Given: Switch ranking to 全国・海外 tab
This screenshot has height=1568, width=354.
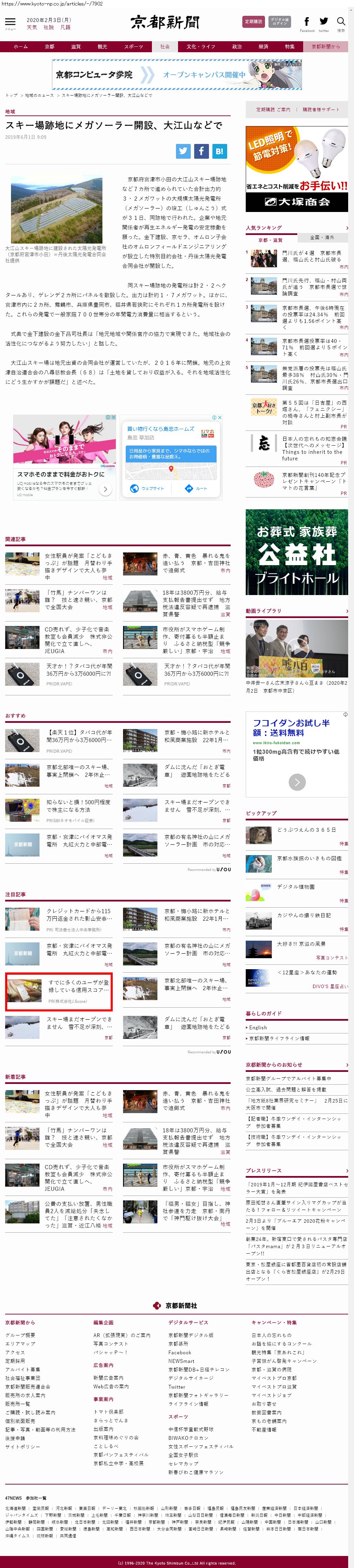Looking at the screenshot, I should (x=322, y=237).
